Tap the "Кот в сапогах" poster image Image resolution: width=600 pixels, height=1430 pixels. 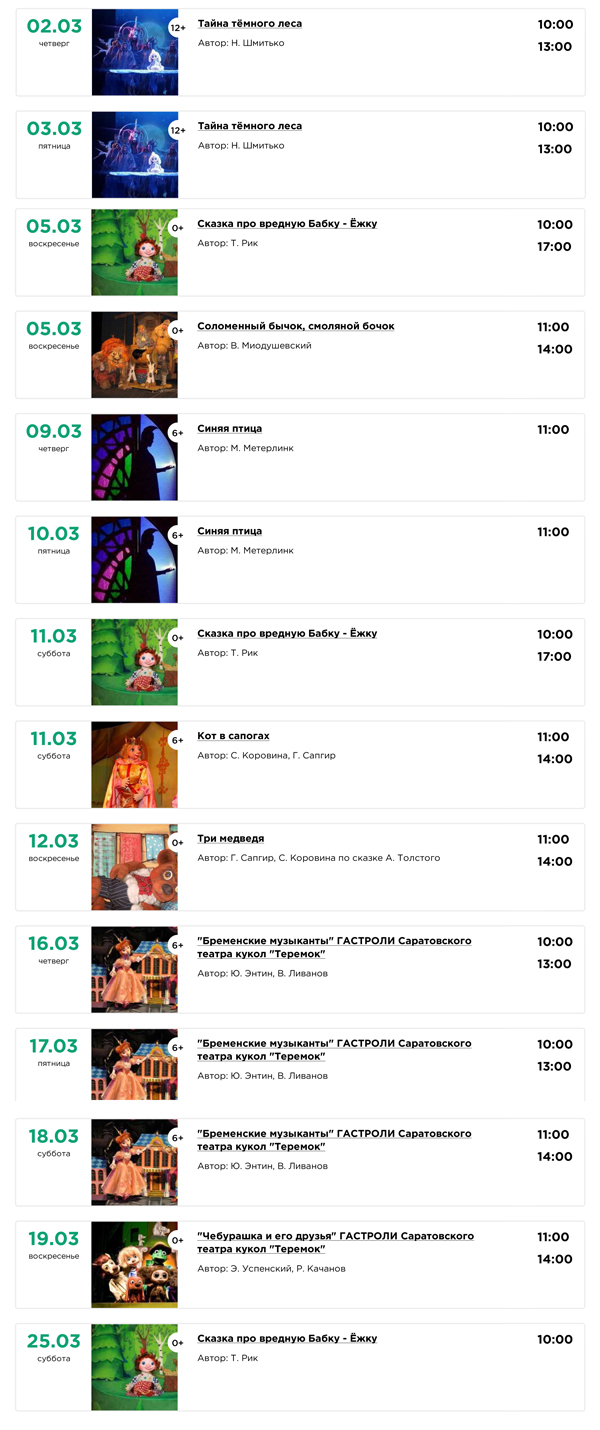(x=134, y=764)
